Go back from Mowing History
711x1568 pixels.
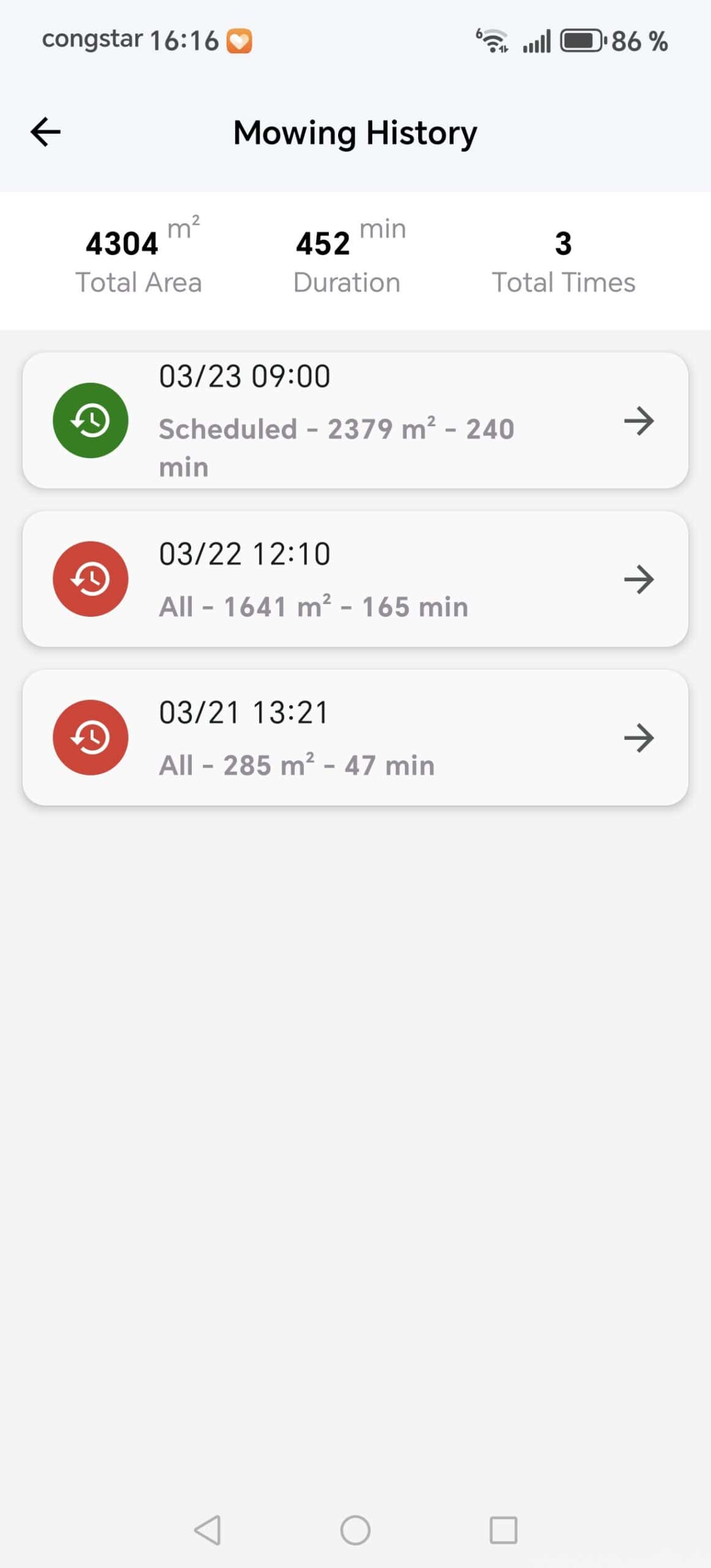pos(46,132)
